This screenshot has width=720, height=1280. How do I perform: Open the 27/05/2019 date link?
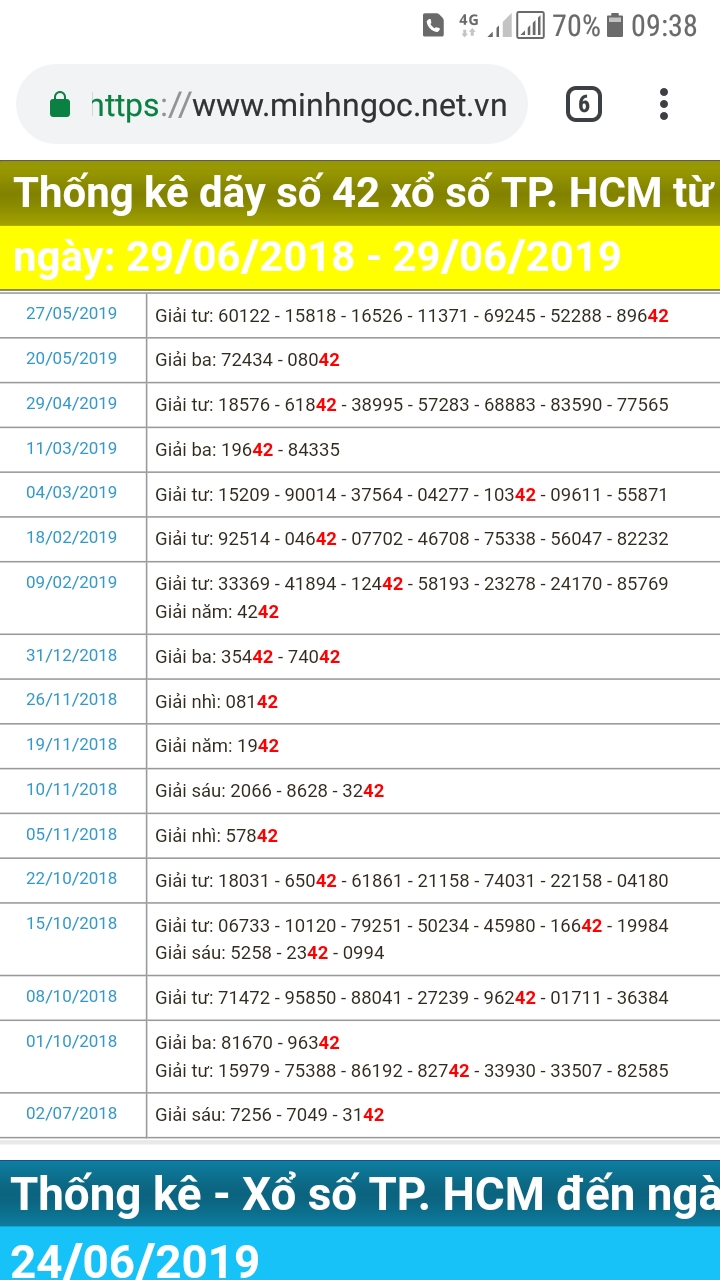(71, 313)
